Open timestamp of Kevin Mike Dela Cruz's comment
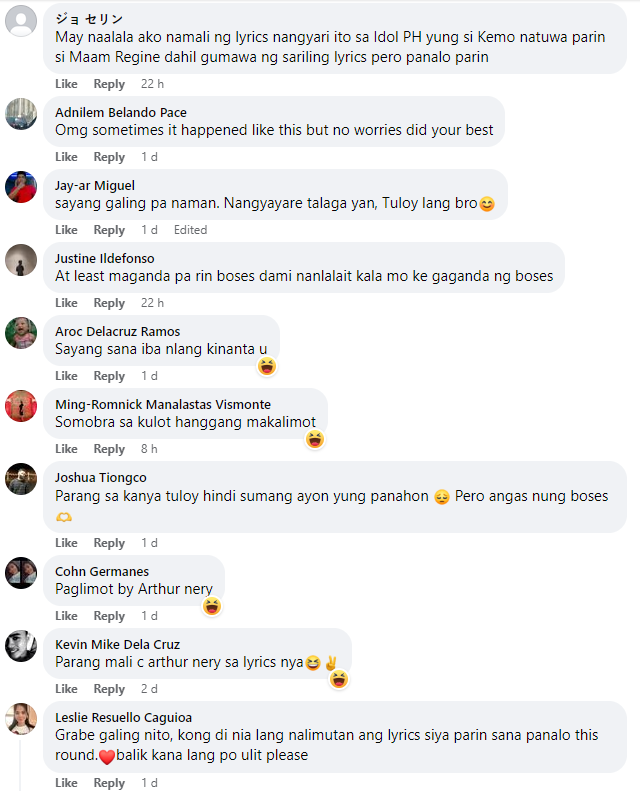The image size is (640, 791). tap(149, 689)
